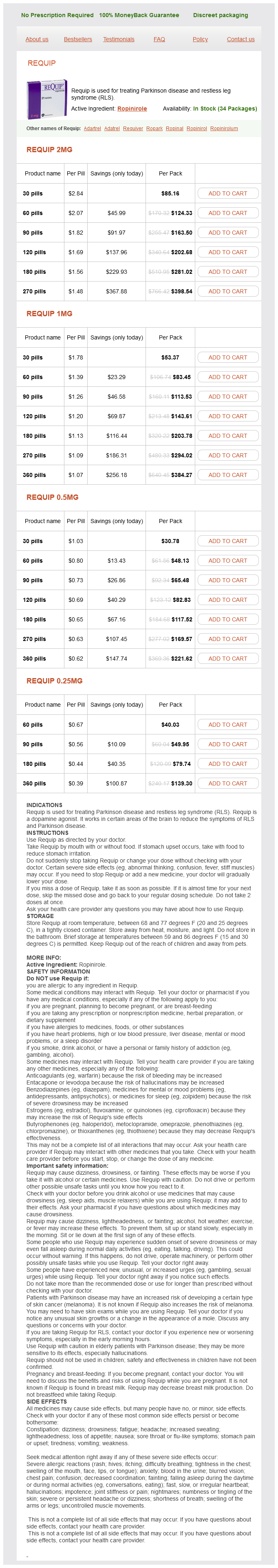Add 60 pills of Requip 1mg to cart
This screenshot has height=1568, width=278.
pos(227,377)
